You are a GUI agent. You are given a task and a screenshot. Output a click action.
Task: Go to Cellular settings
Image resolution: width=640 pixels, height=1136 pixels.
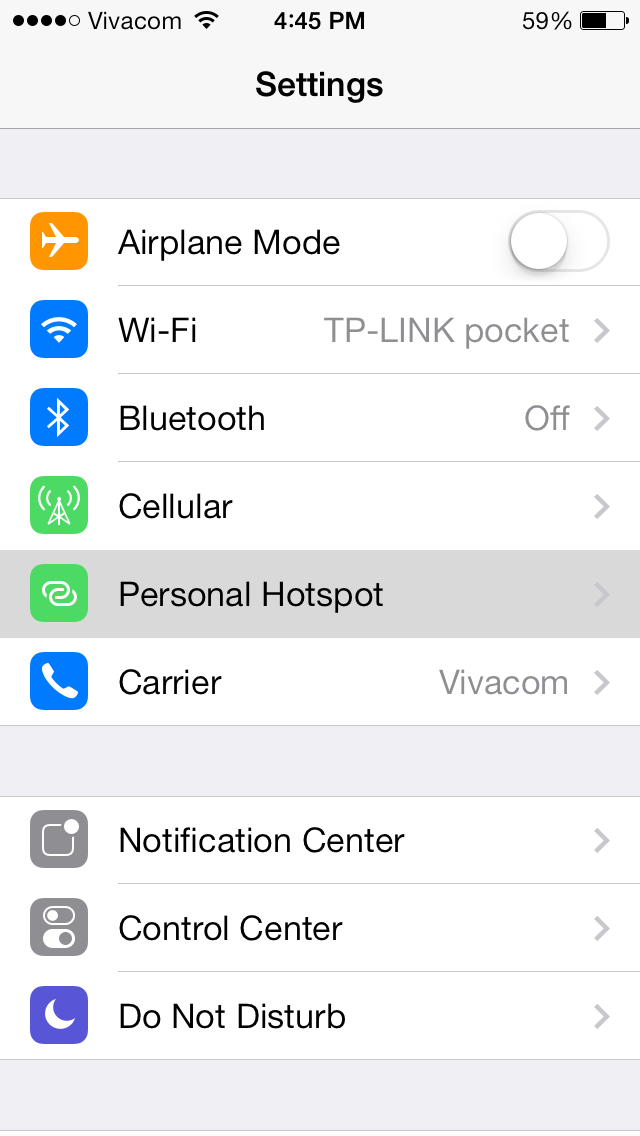click(x=320, y=506)
